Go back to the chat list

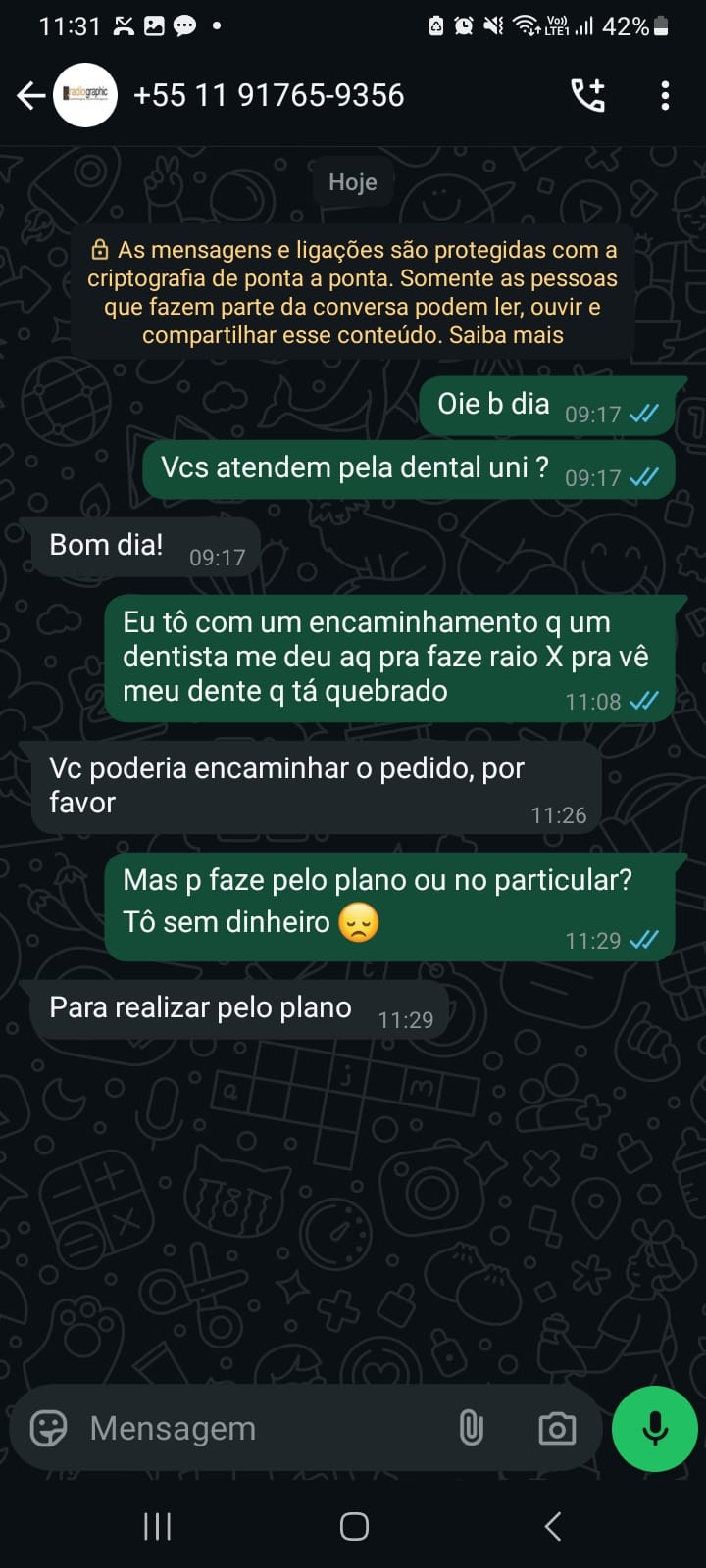click(30, 96)
